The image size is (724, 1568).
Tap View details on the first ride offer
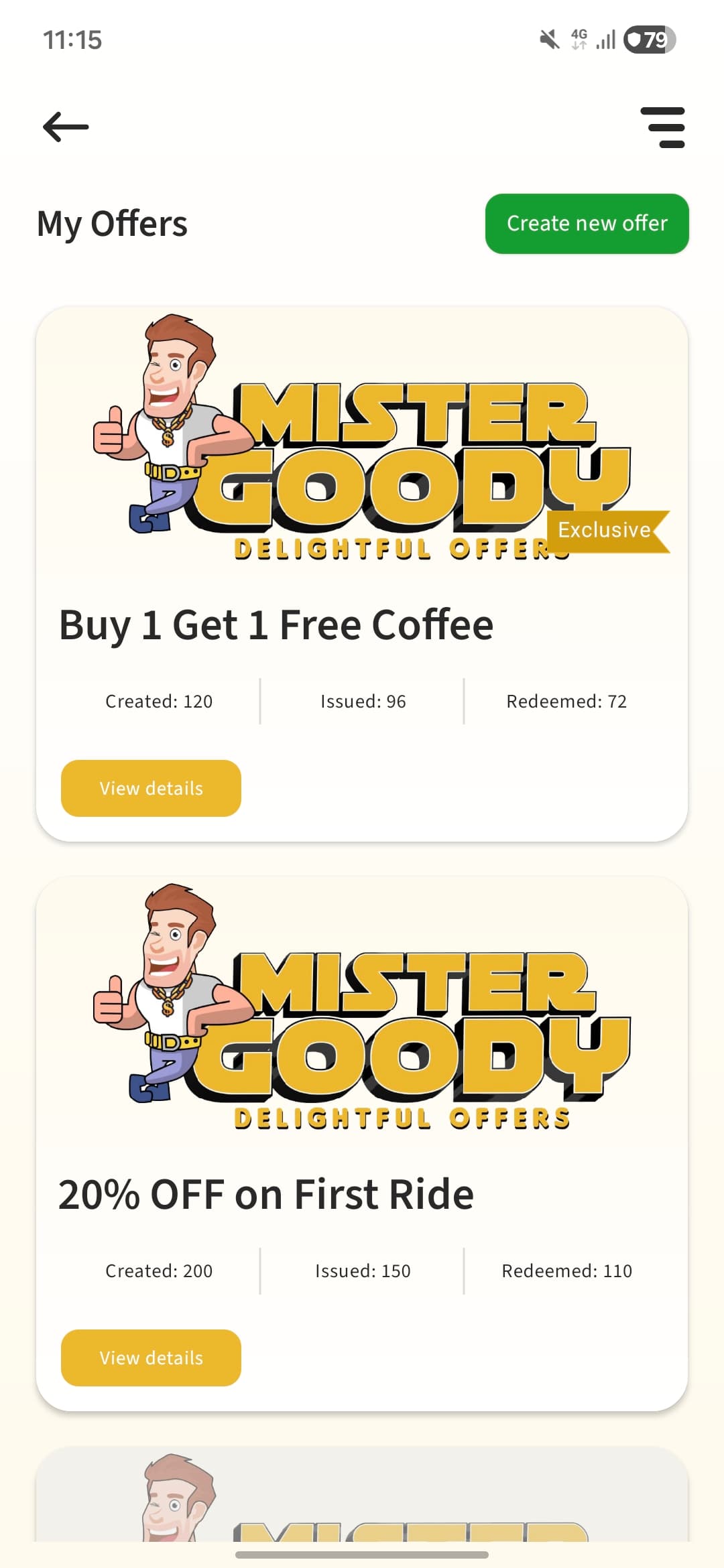coord(150,1358)
